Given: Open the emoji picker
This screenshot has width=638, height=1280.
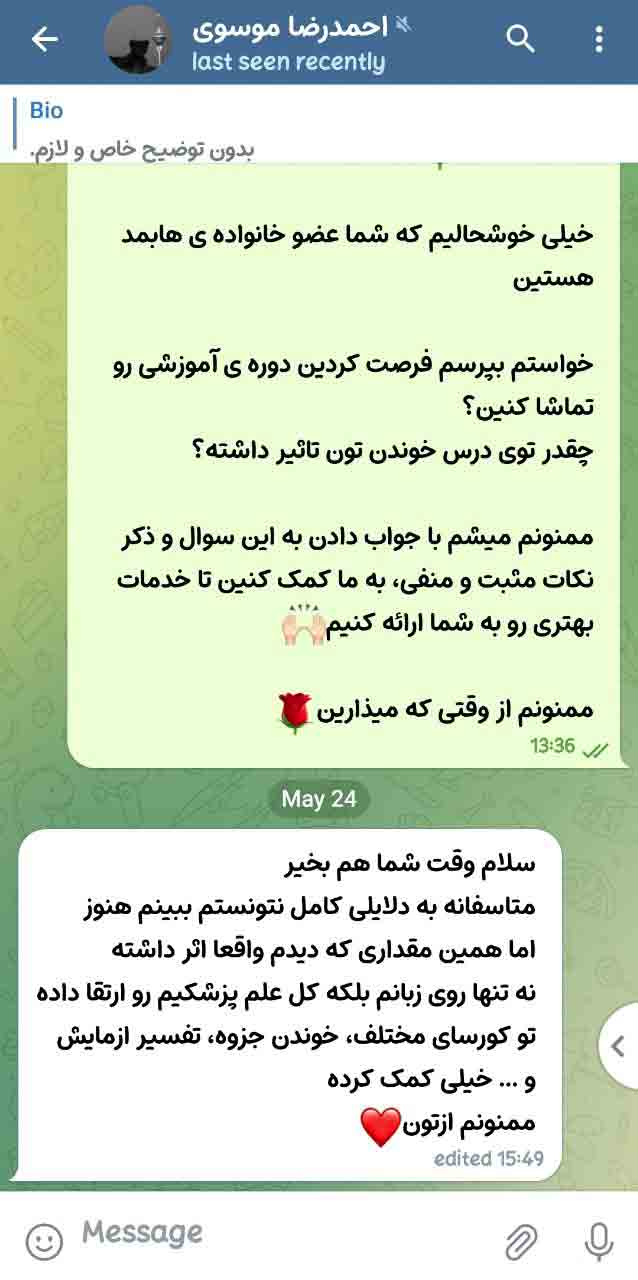Looking at the screenshot, I should tap(43, 1242).
